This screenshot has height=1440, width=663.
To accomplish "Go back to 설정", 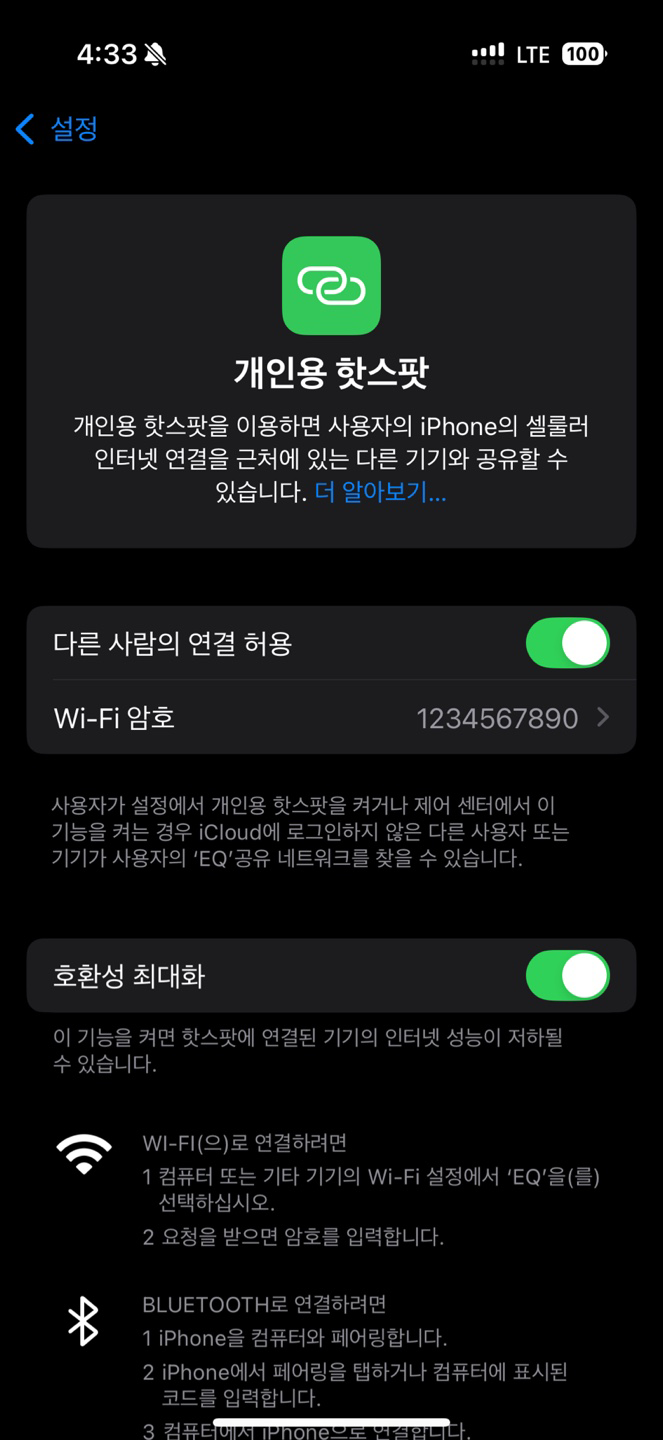I will tap(57, 128).
